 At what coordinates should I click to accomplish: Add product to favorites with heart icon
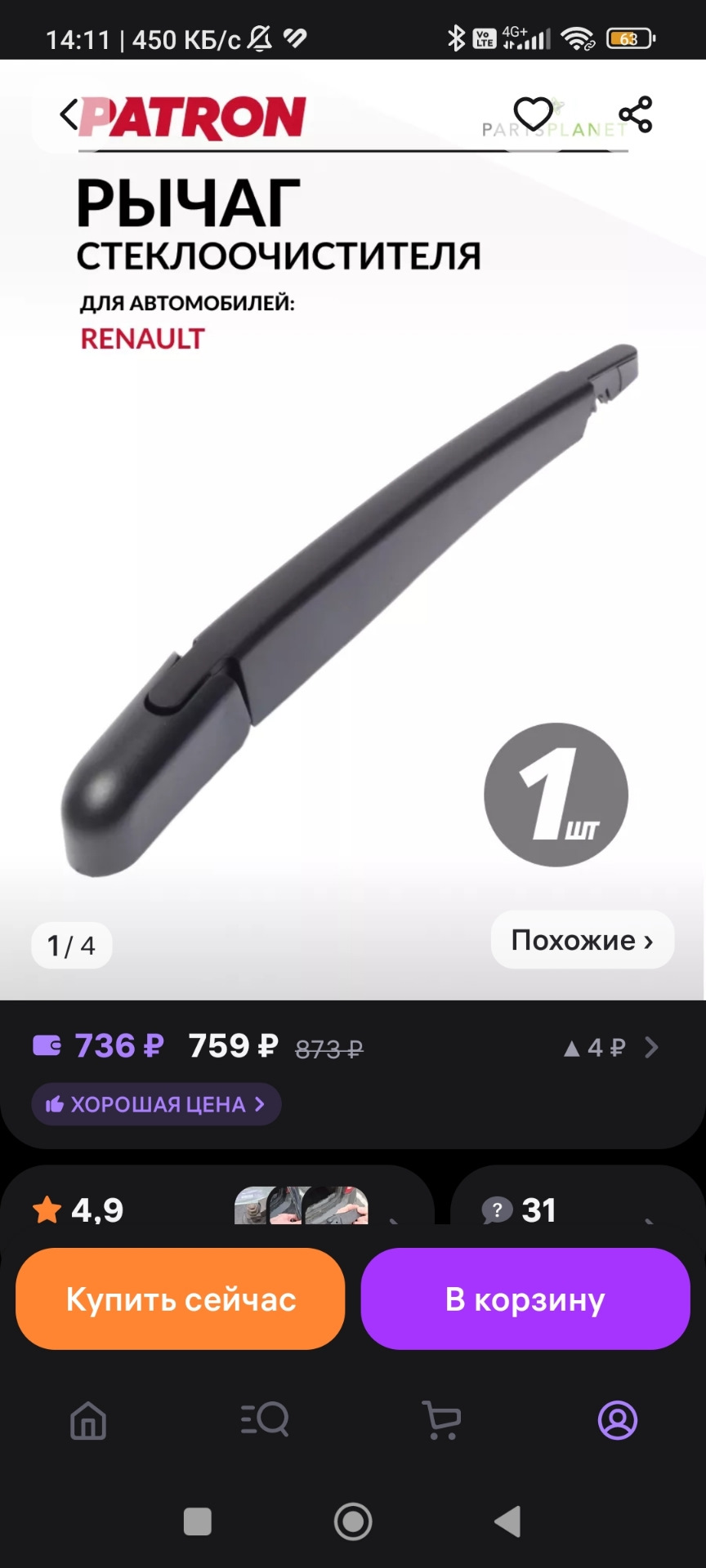[533, 114]
